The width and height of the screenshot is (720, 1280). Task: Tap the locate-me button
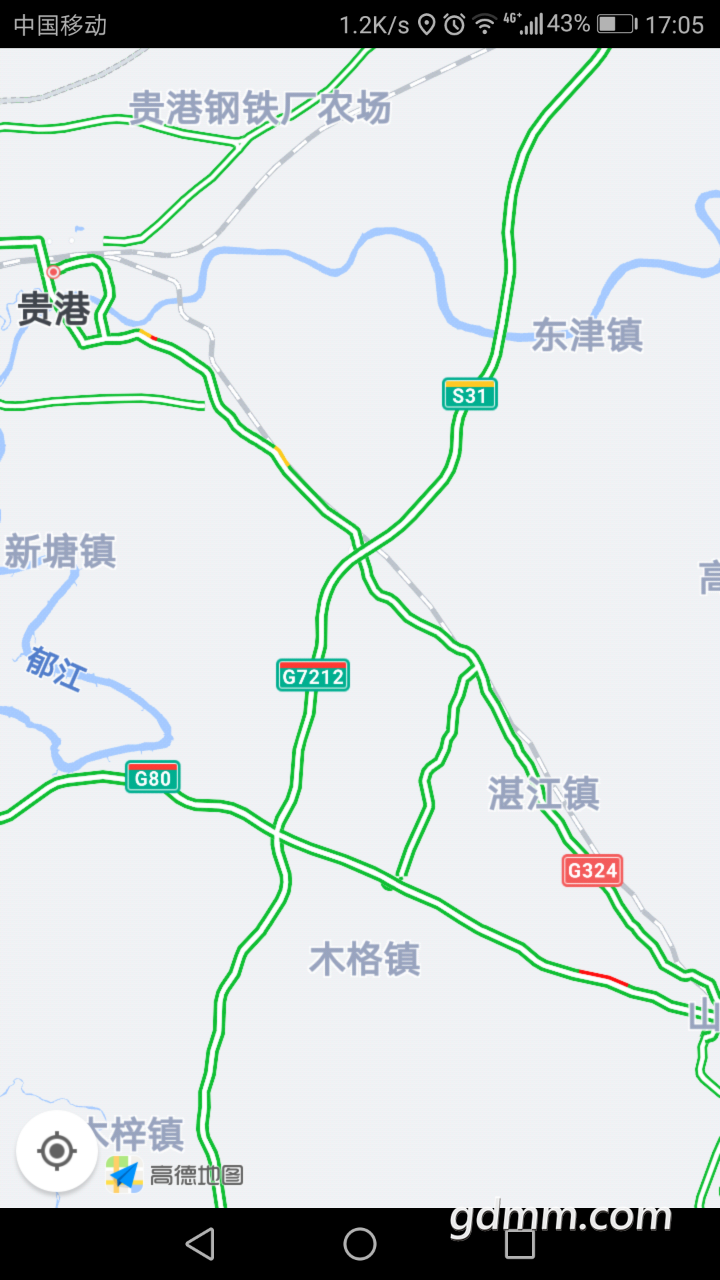pyautogui.click(x=57, y=1151)
